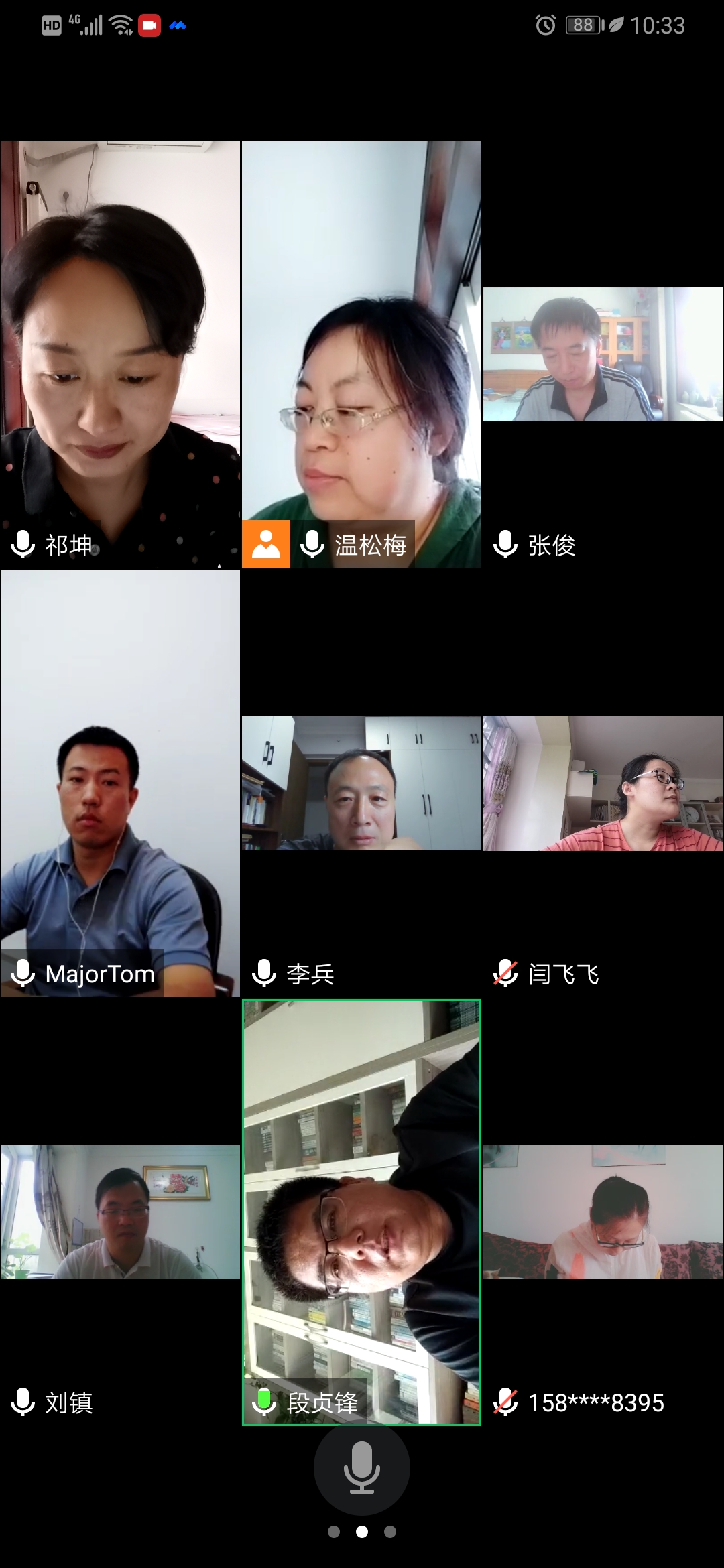Go to the third page dot
The width and height of the screenshot is (724, 1568).
tap(390, 1532)
